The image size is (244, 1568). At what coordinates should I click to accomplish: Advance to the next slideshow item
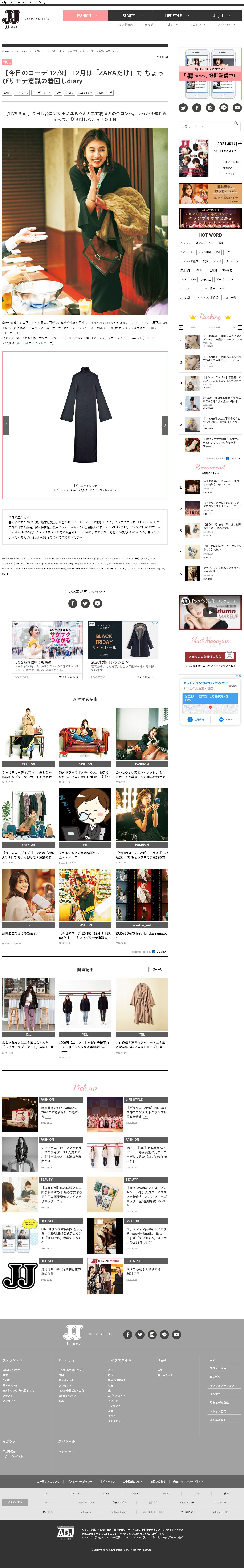pyautogui.click(x=164, y=425)
